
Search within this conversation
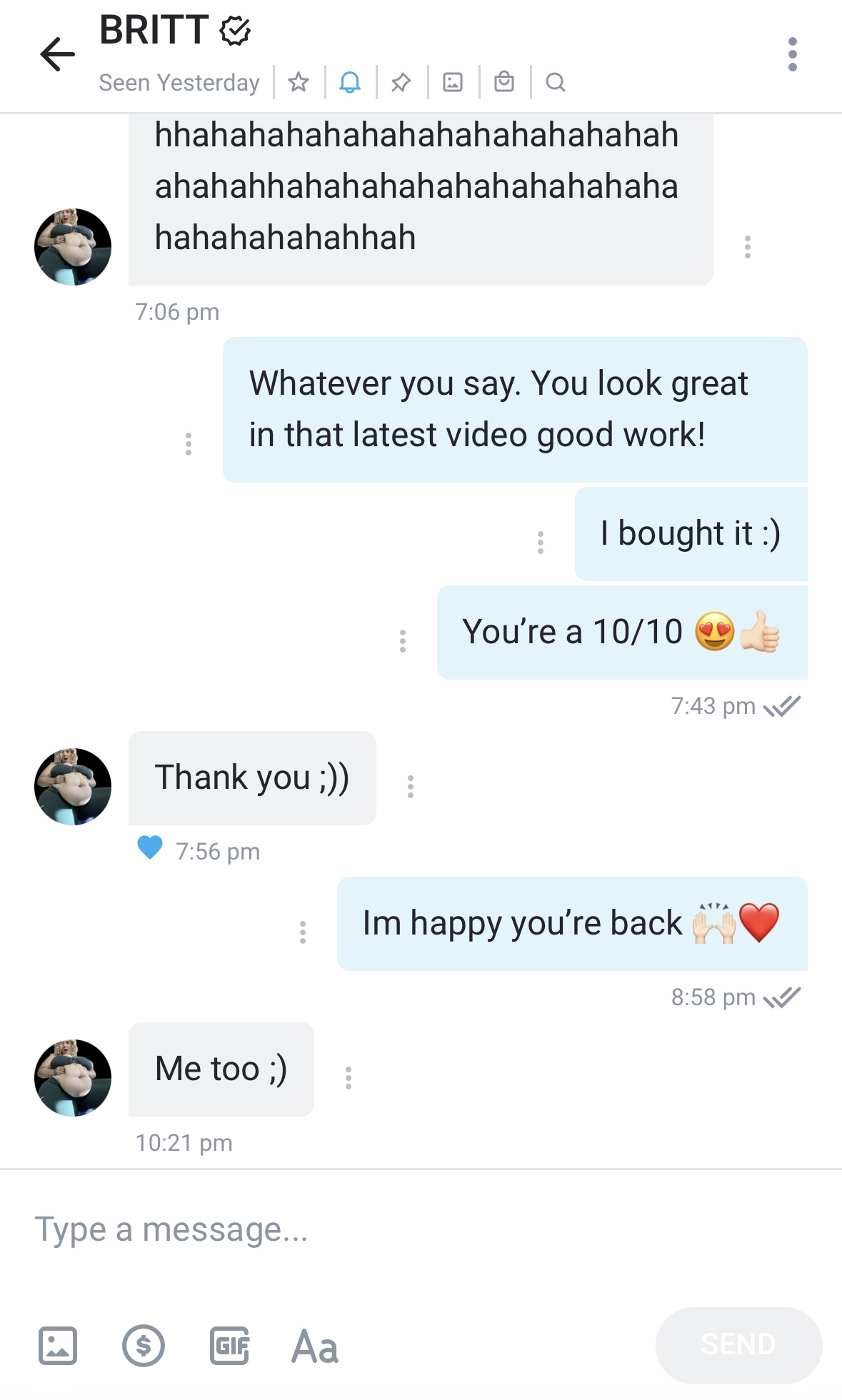556,83
